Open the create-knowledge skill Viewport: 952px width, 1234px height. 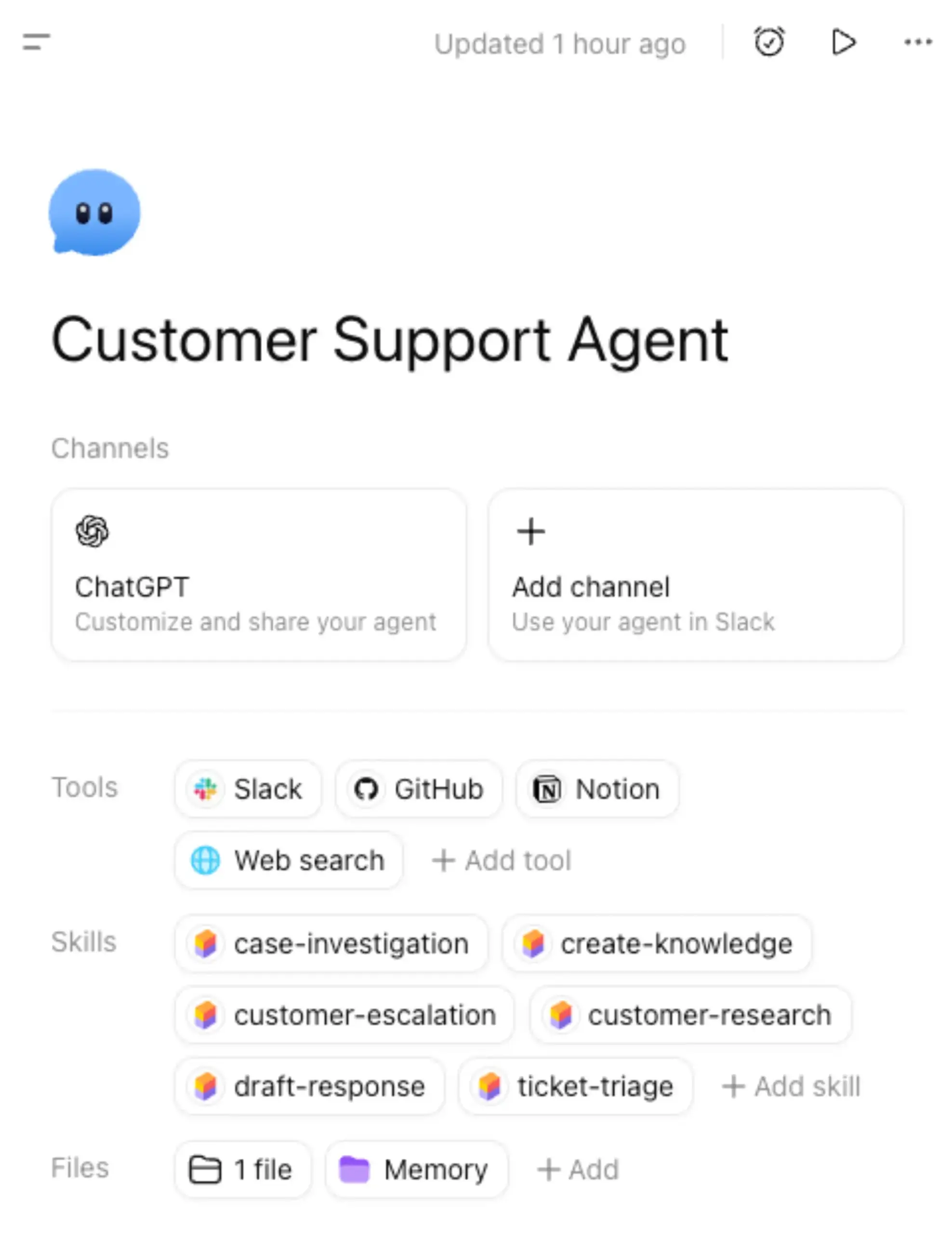657,944
